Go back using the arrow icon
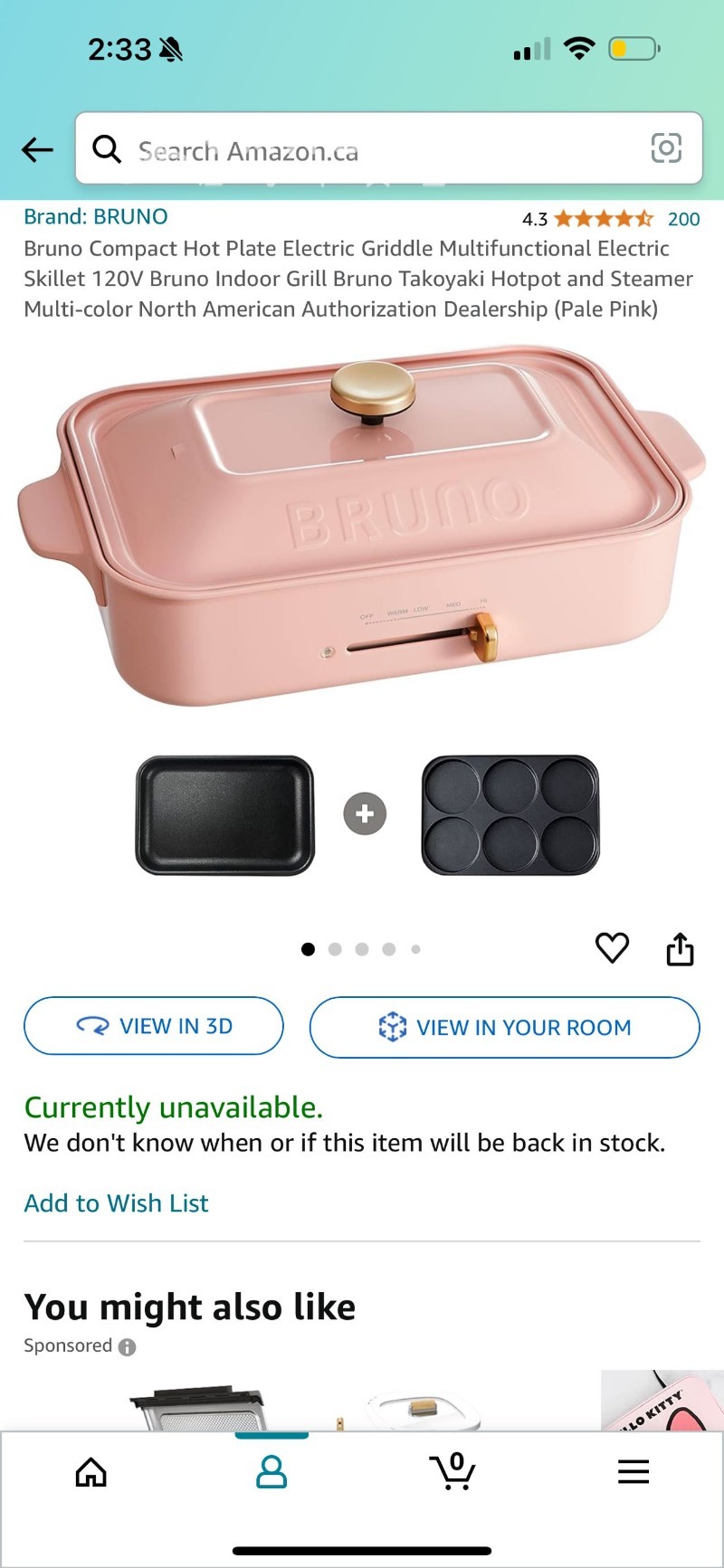This screenshot has width=724, height=1568. pos(38,149)
